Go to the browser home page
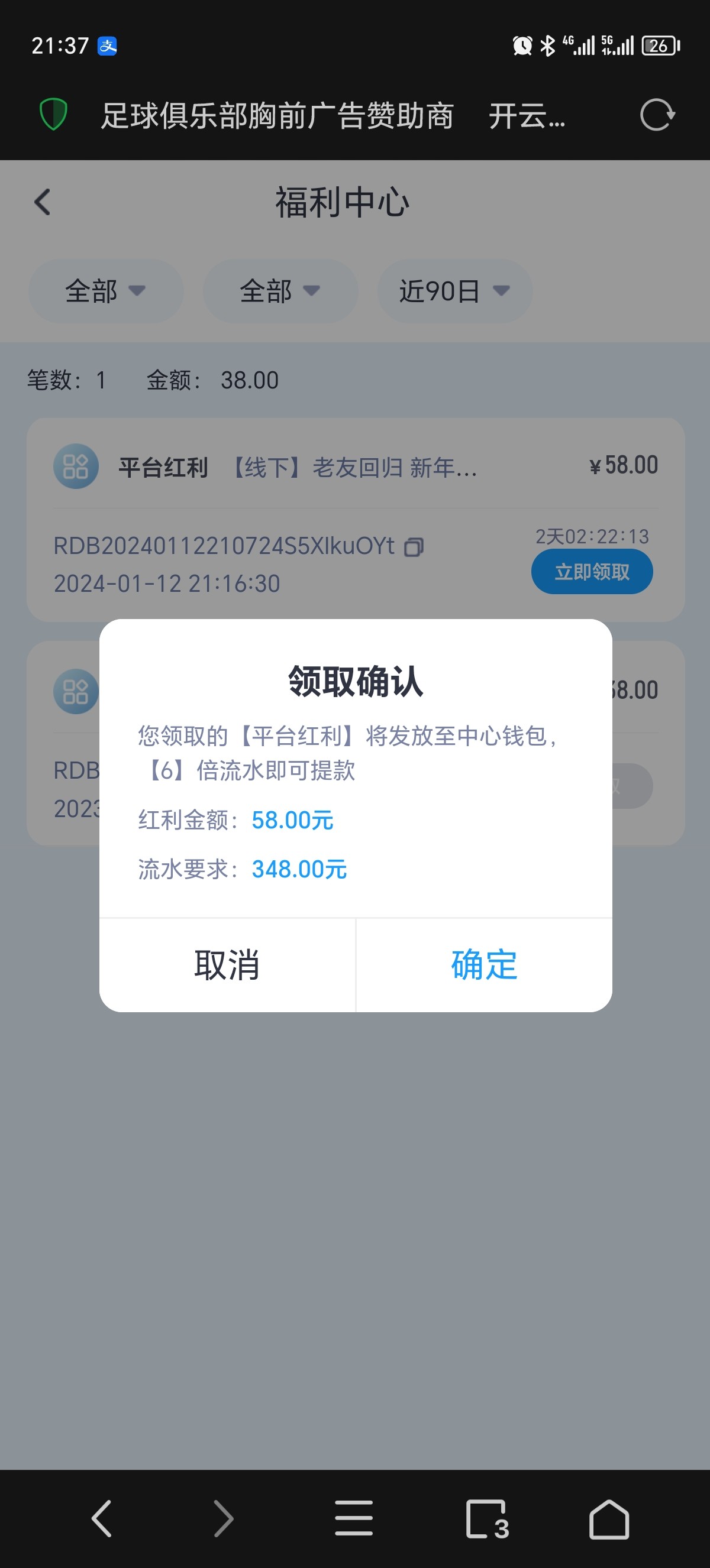The height and width of the screenshot is (1568, 710). pyautogui.click(x=609, y=1518)
